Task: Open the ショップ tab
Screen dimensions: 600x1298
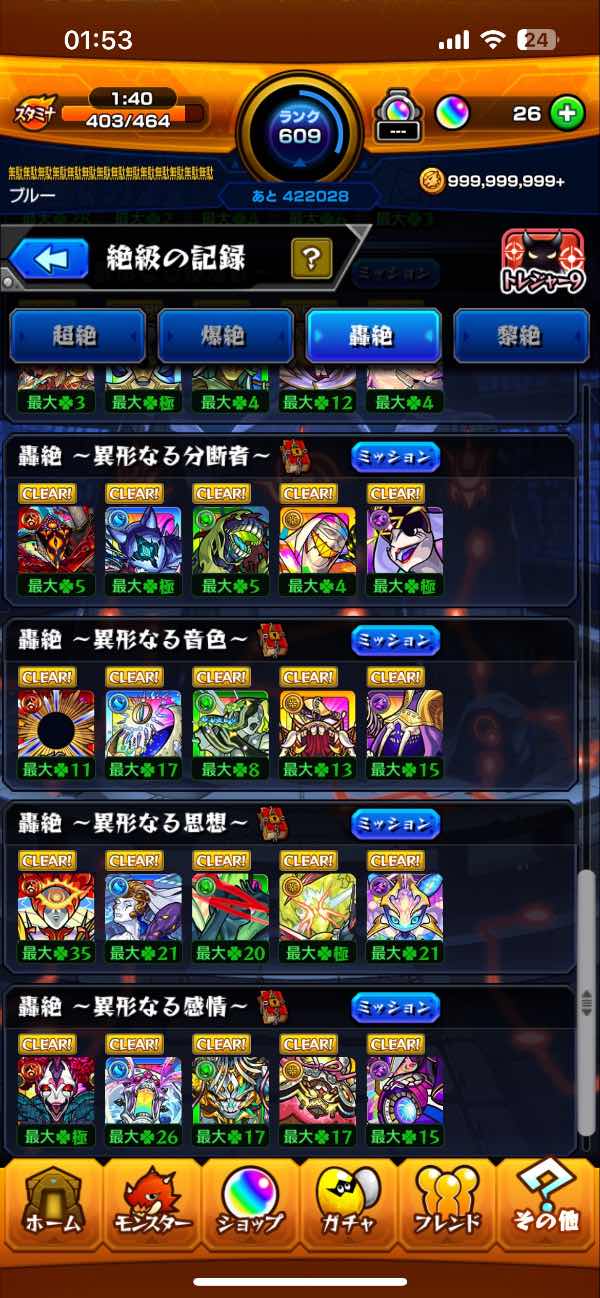Action: [250, 1208]
